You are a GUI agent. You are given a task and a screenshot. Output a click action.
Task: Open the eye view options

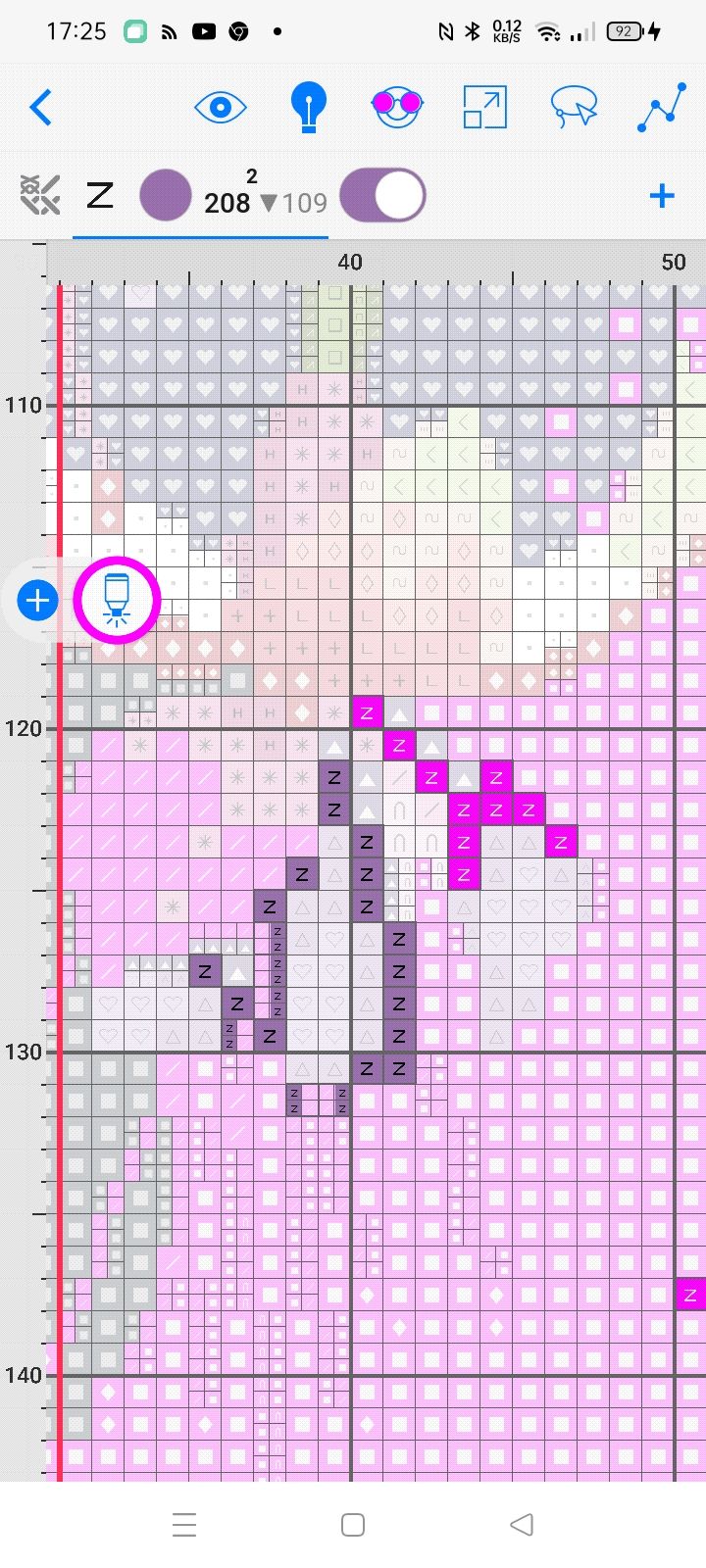(221, 108)
